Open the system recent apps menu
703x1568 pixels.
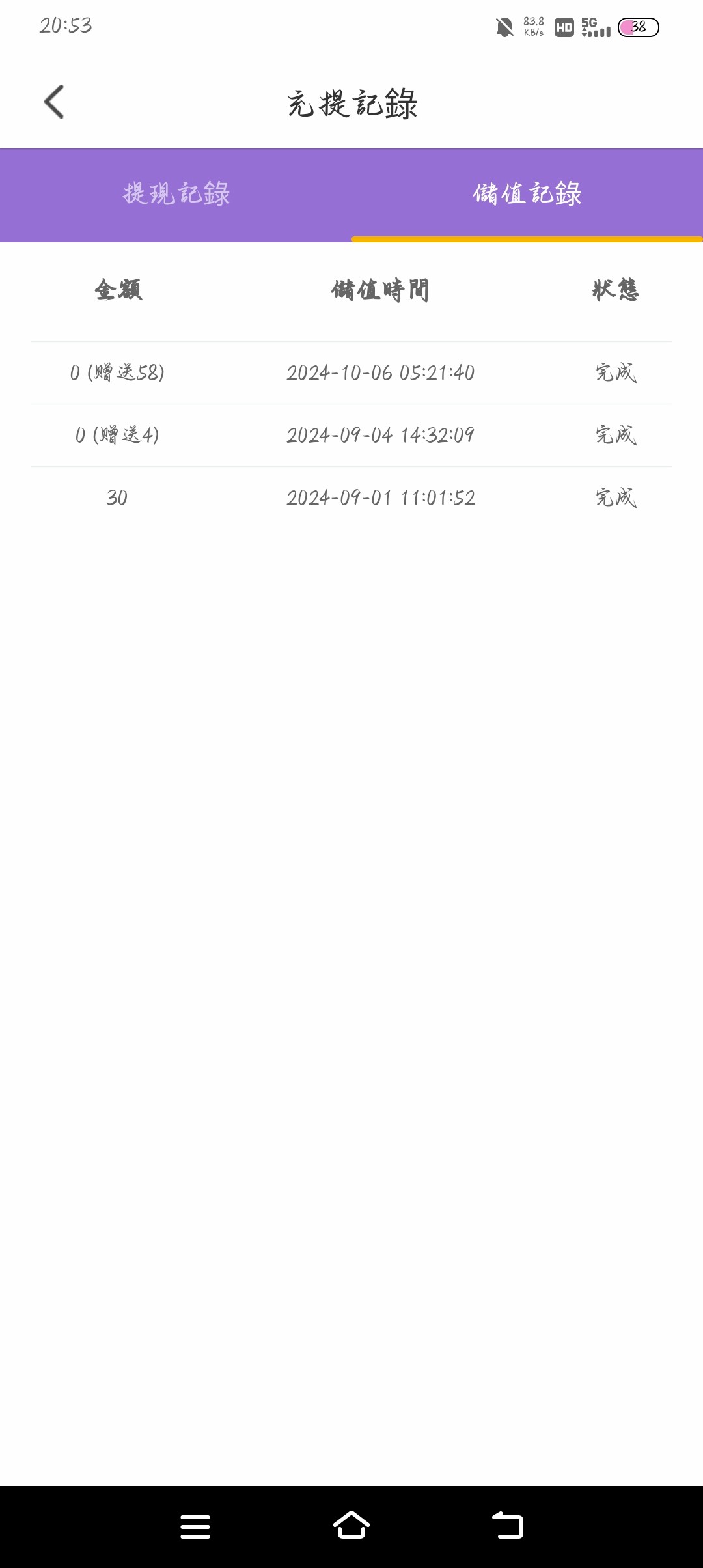tap(195, 1526)
